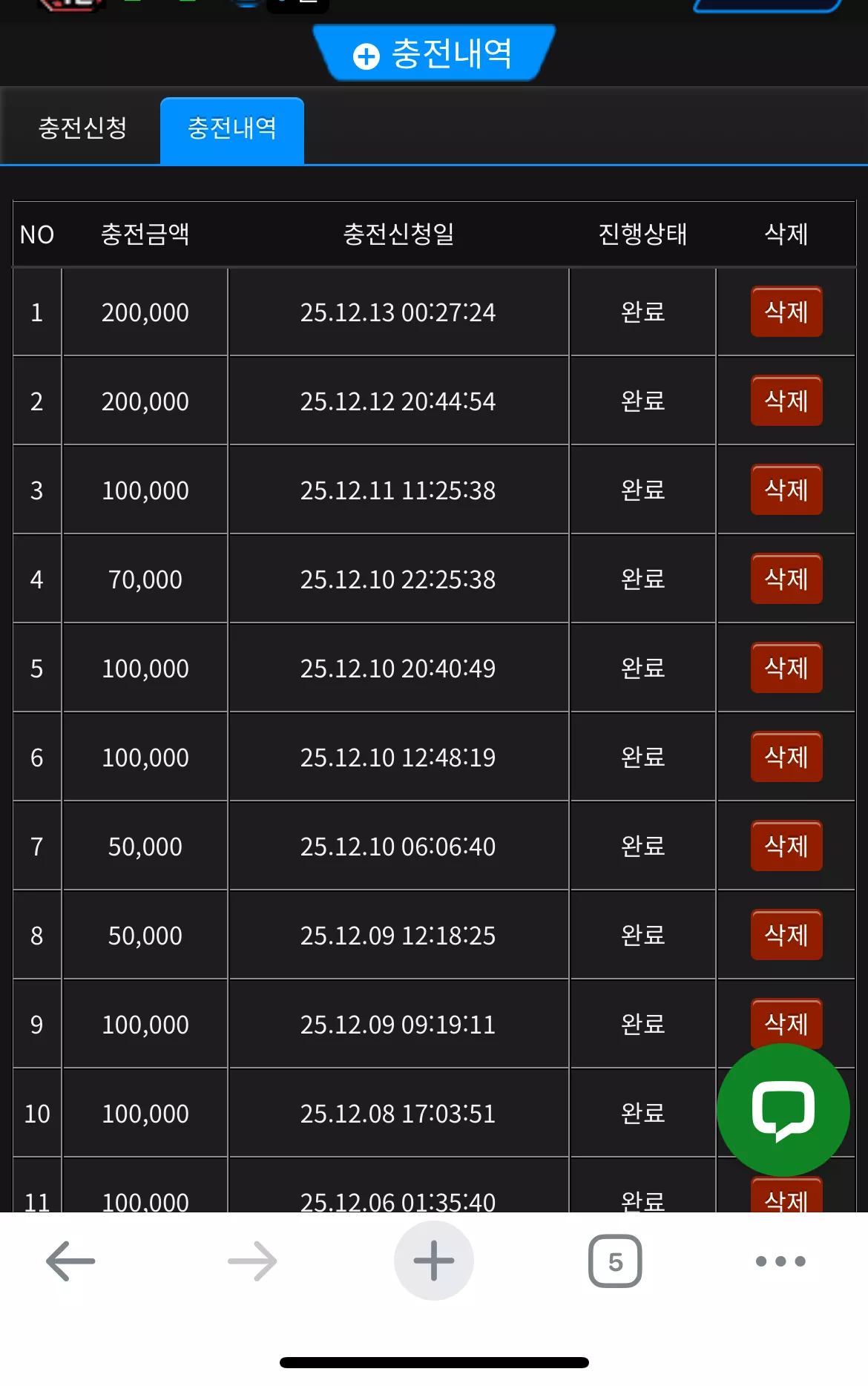Viewport: 868px width, 1386px height.
Task: Delete the 25.12.09 12:18:25 record
Action: [786, 935]
